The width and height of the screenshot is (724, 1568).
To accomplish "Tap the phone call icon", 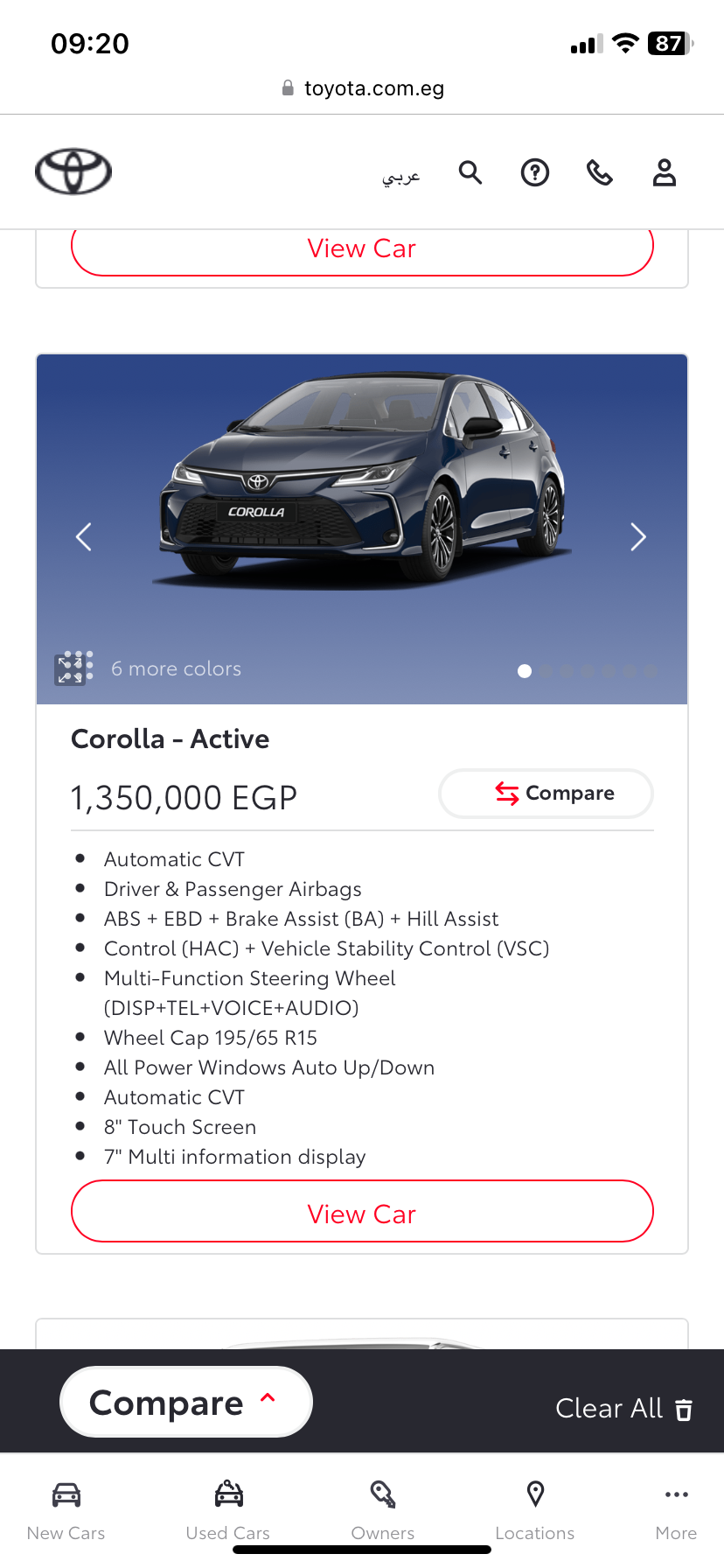I will (600, 172).
